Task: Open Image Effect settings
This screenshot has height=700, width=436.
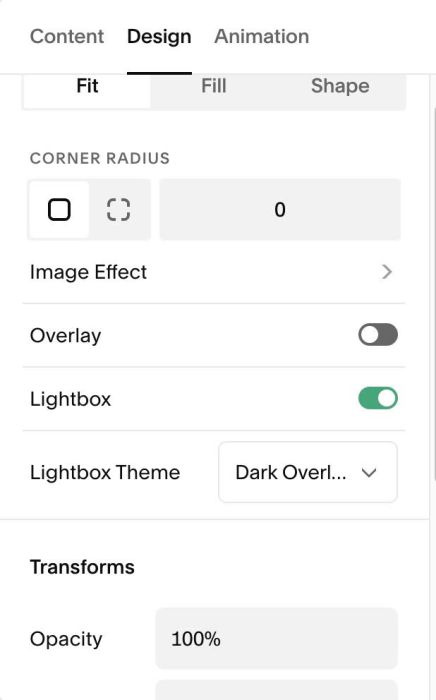Action: tap(213, 272)
